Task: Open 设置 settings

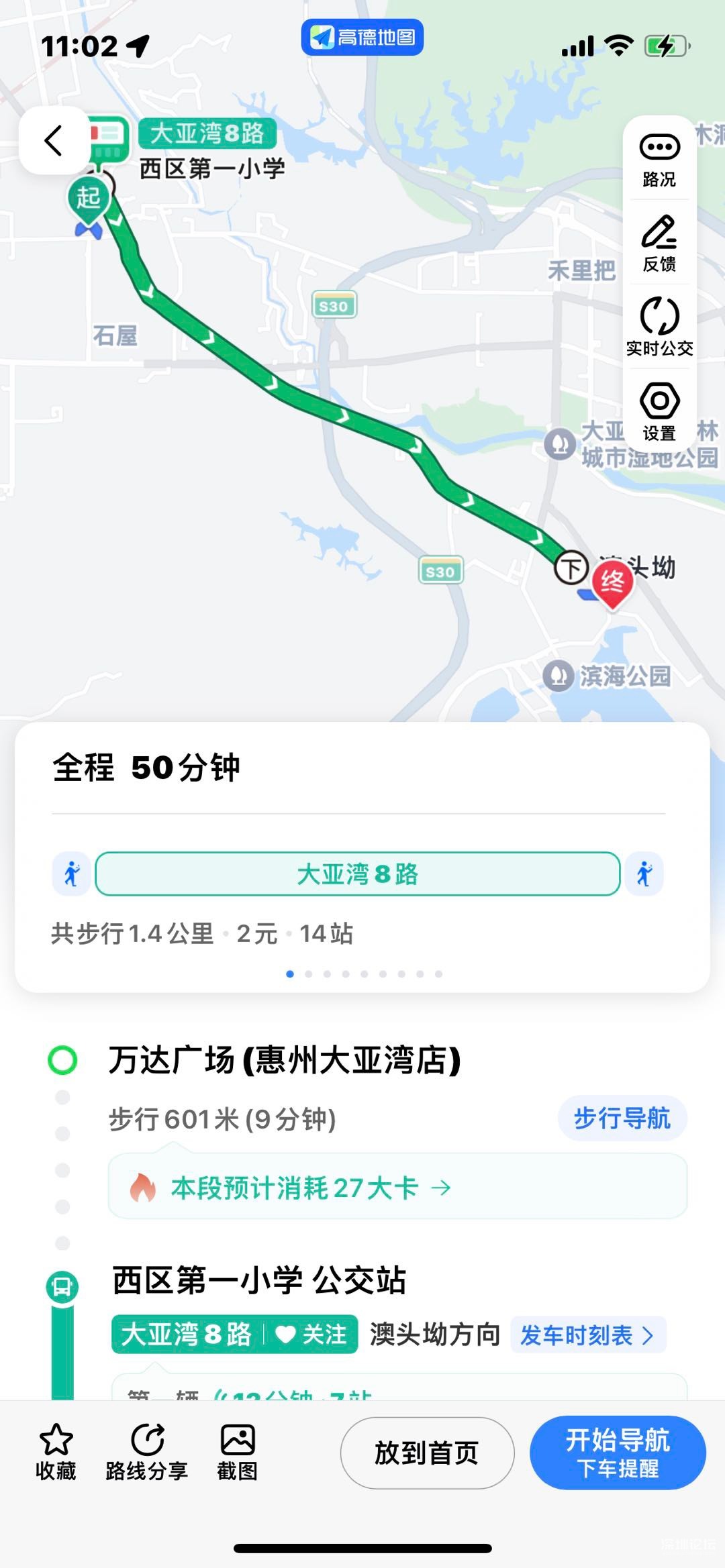Action: (x=659, y=412)
